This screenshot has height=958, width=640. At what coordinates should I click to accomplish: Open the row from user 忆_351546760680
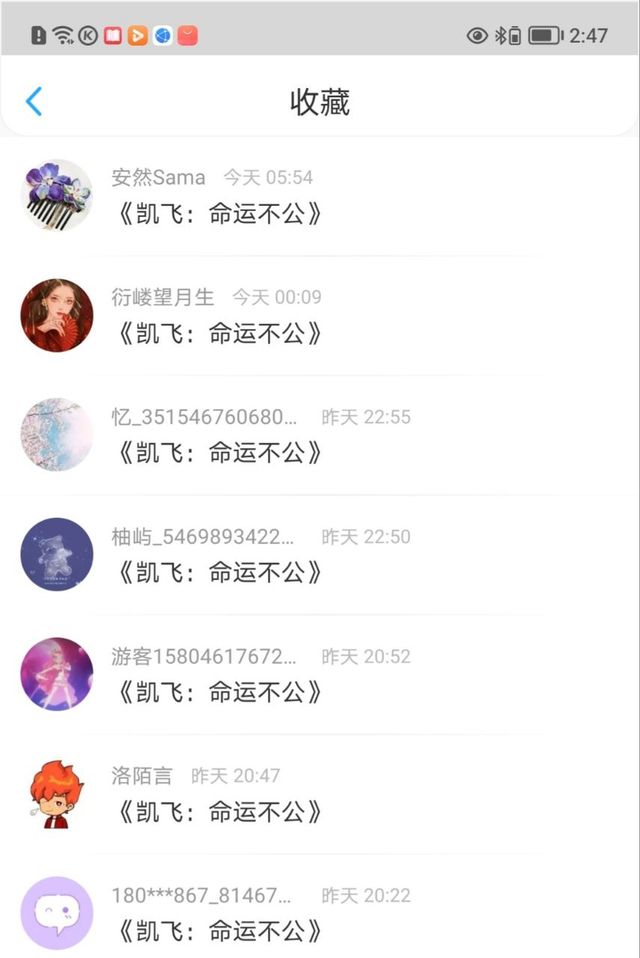click(320, 435)
